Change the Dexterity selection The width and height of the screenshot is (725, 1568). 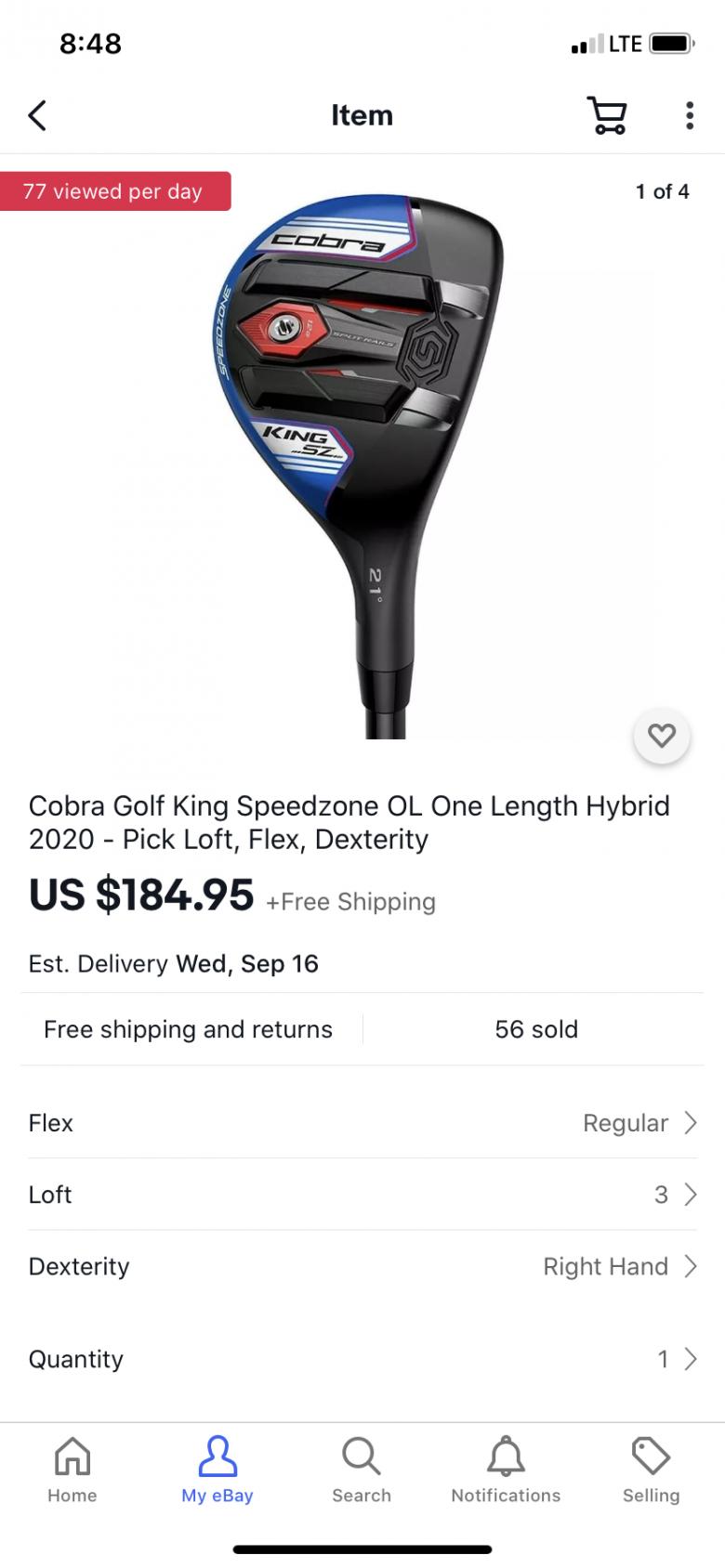(x=362, y=1266)
